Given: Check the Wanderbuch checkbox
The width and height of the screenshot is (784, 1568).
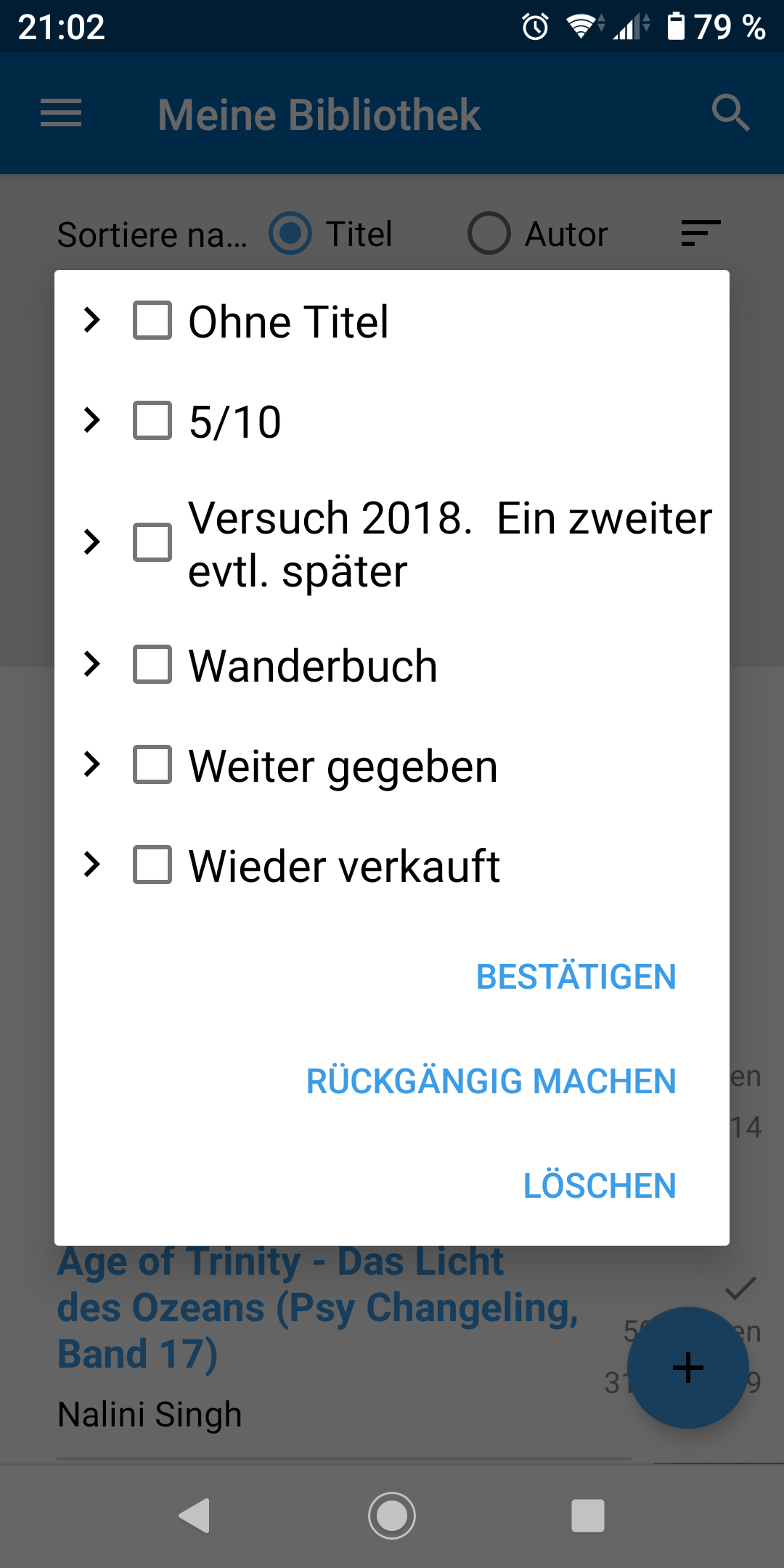Looking at the screenshot, I should (x=152, y=664).
